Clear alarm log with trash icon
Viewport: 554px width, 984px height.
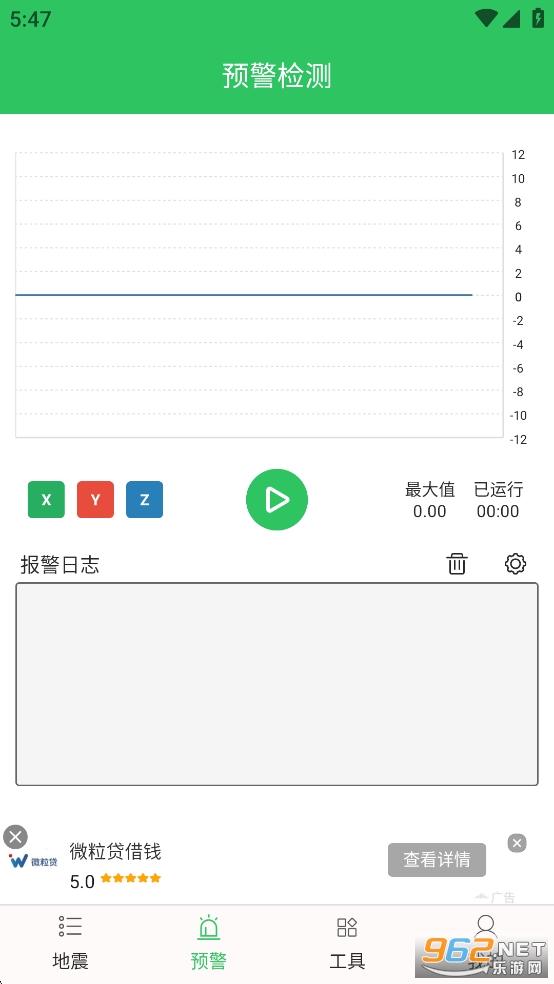(x=457, y=564)
